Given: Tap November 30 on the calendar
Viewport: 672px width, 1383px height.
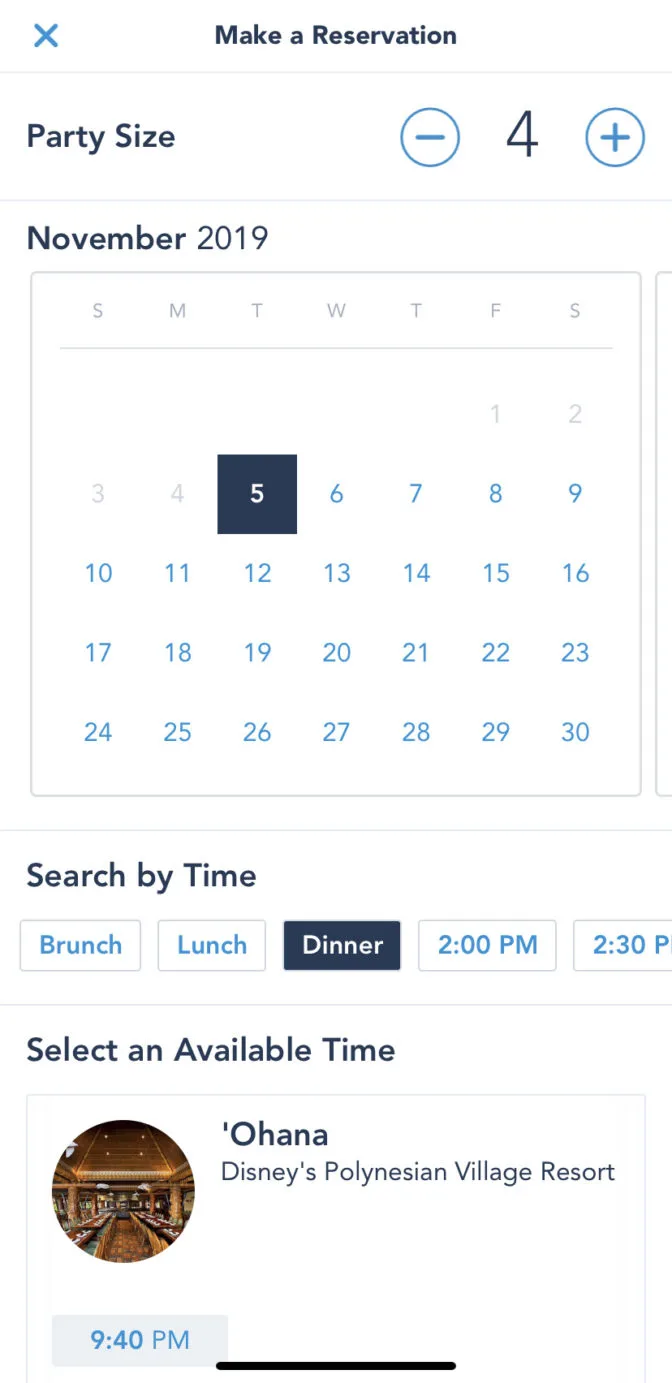Looking at the screenshot, I should [575, 732].
